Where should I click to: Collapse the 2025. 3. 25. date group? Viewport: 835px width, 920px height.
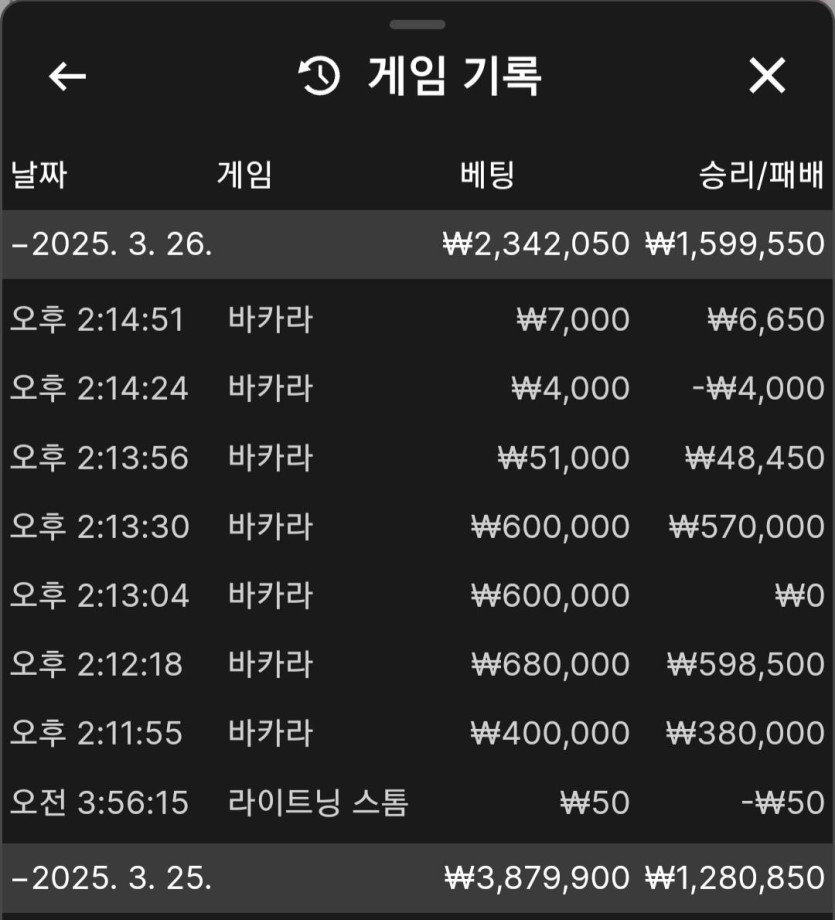point(112,878)
